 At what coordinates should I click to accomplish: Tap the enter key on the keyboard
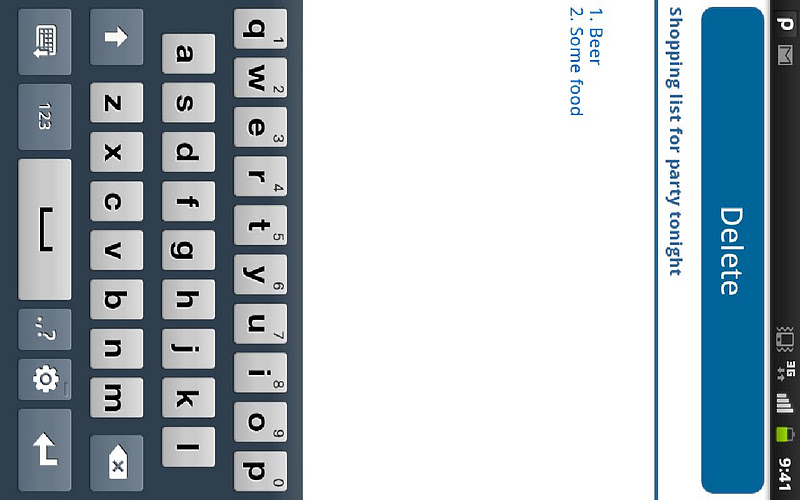[44, 450]
